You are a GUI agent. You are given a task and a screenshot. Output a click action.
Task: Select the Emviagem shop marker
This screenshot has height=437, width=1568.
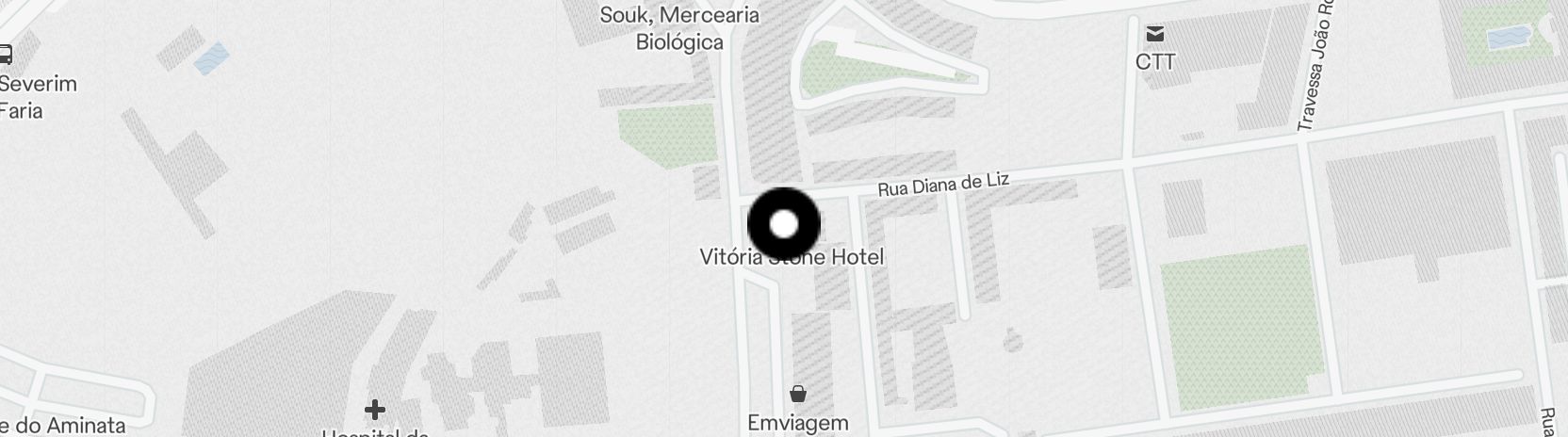point(798,393)
